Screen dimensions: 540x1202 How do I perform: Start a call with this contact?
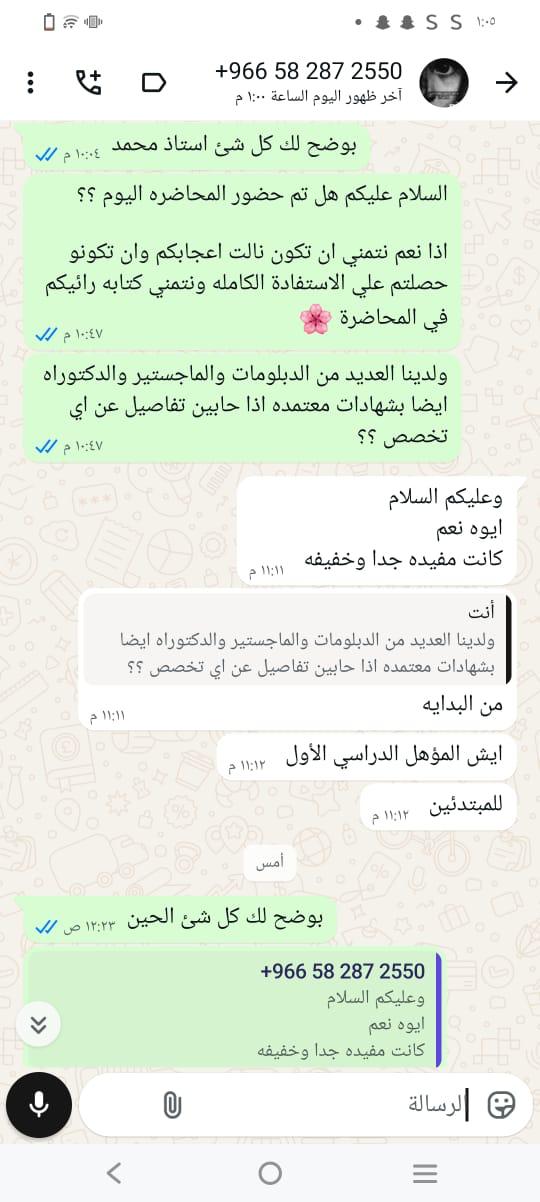click(x=89, y=82)
